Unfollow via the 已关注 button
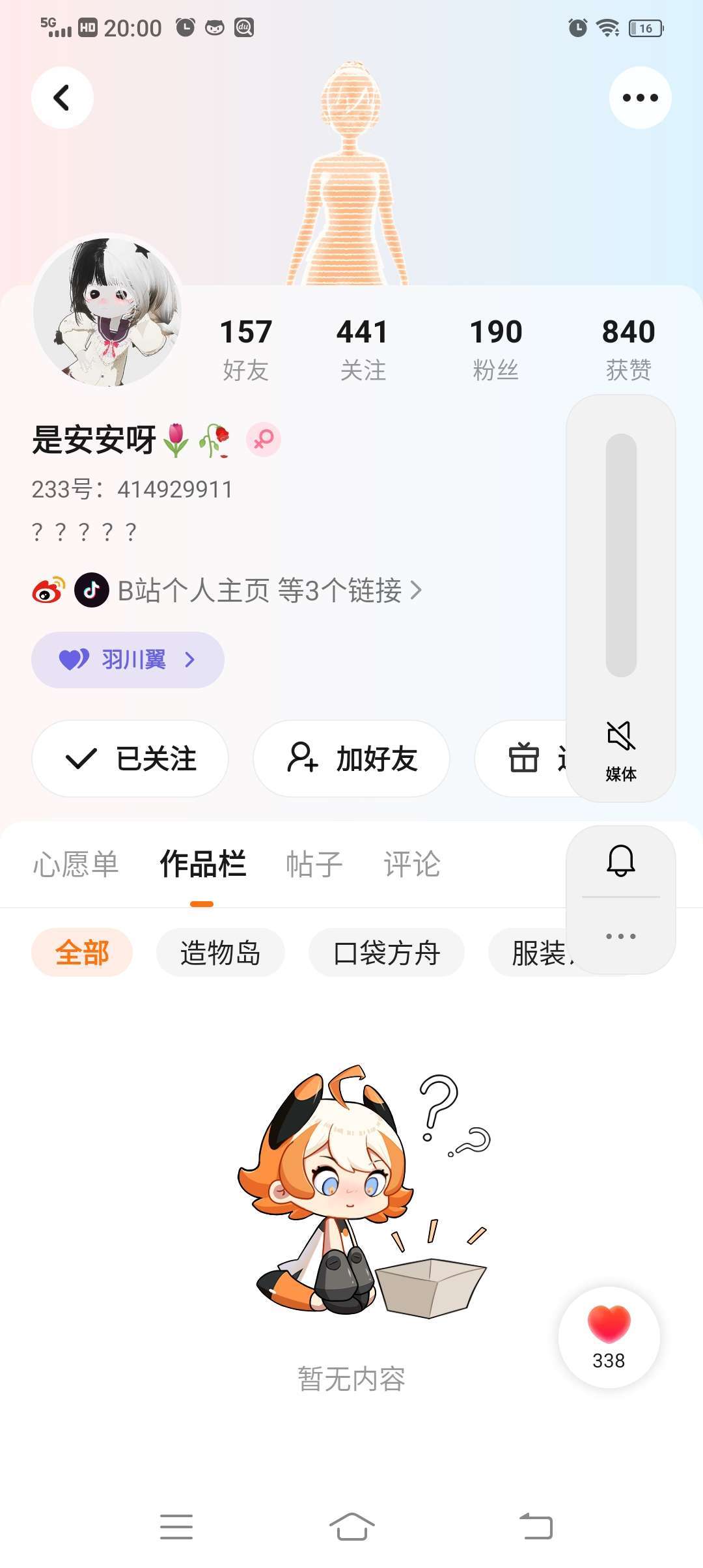The width and height of the screenshot is (703, 1568). (130, 759)
